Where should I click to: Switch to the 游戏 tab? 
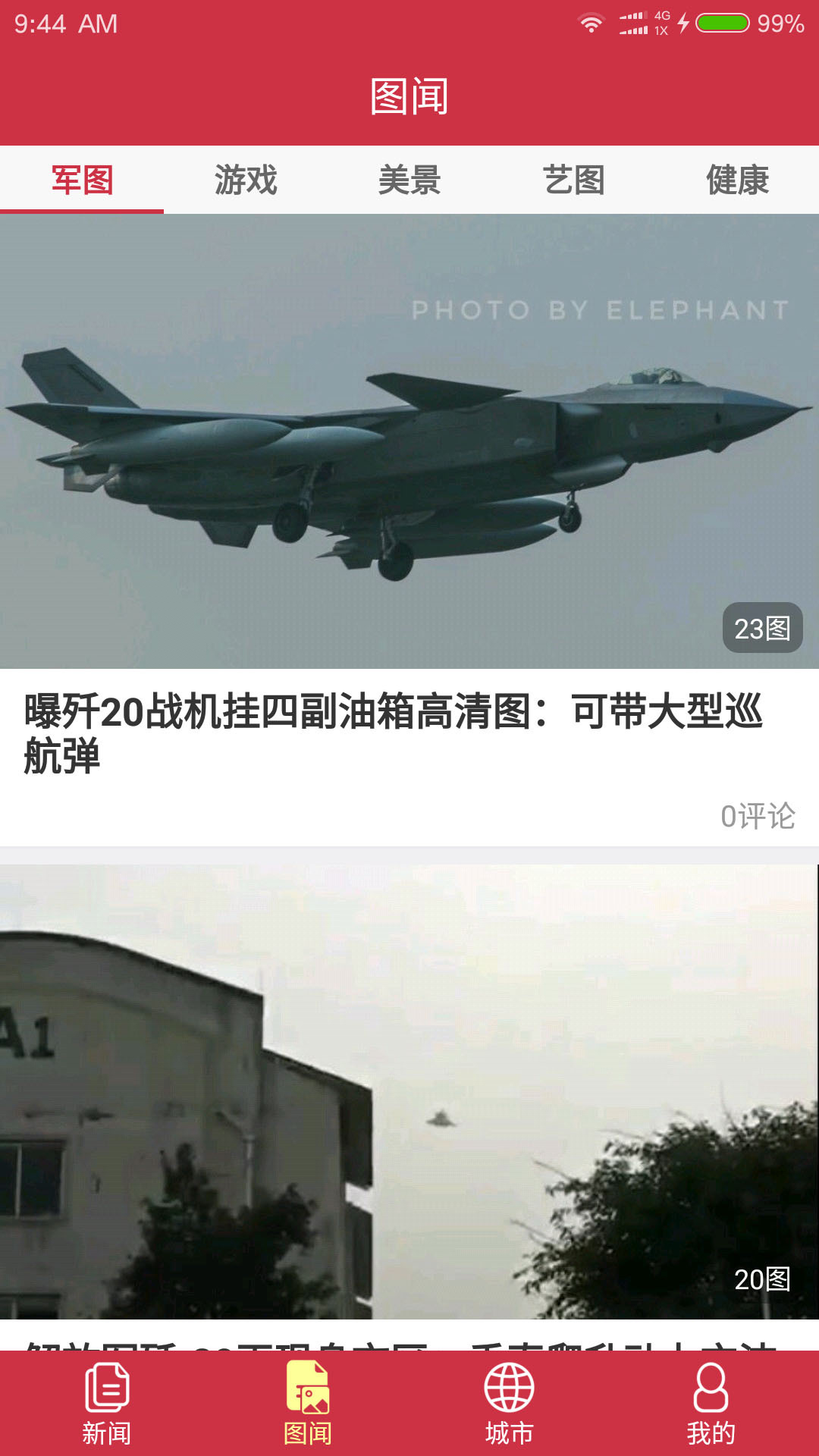246,180
